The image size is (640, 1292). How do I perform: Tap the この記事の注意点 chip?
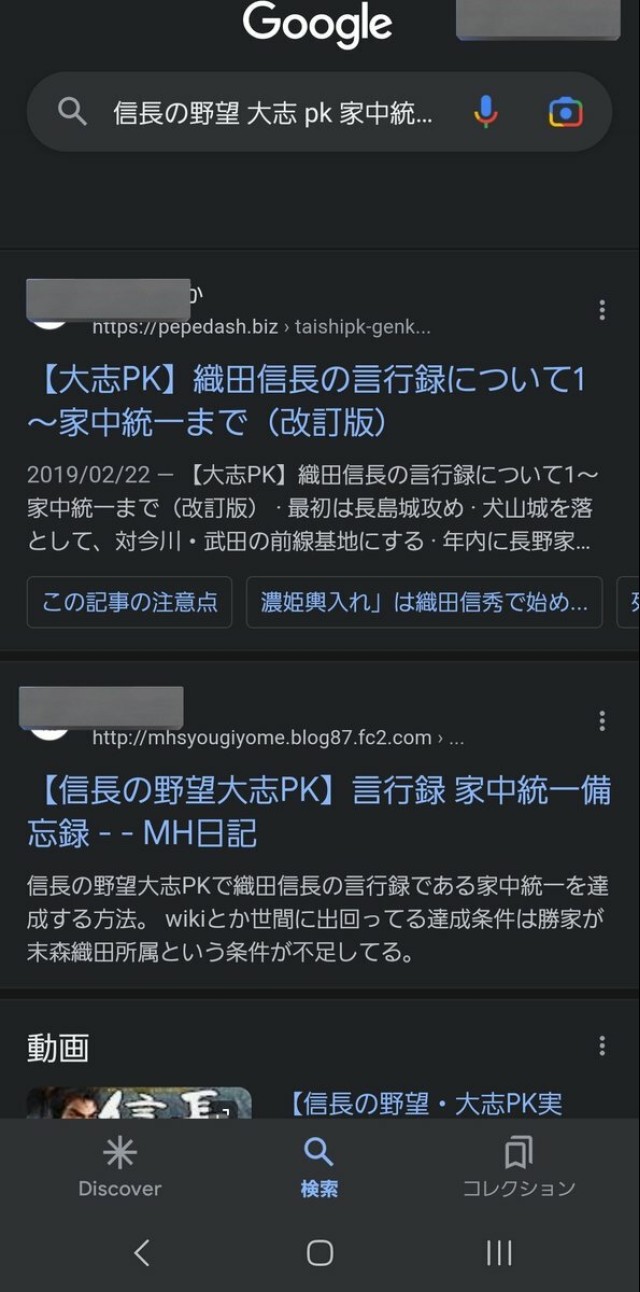pyautogui.click(x=130, y=602)
